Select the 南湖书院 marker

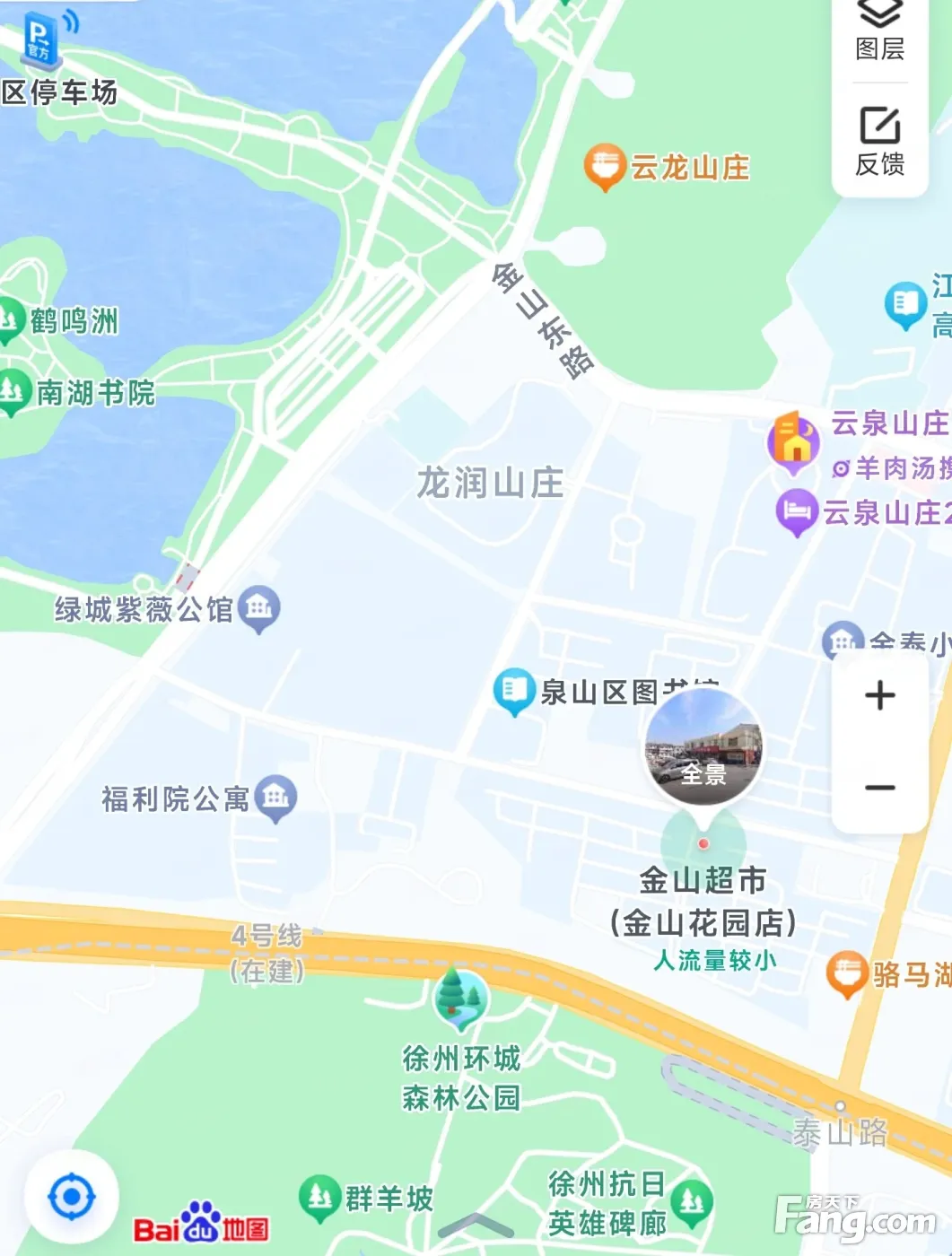13,391
